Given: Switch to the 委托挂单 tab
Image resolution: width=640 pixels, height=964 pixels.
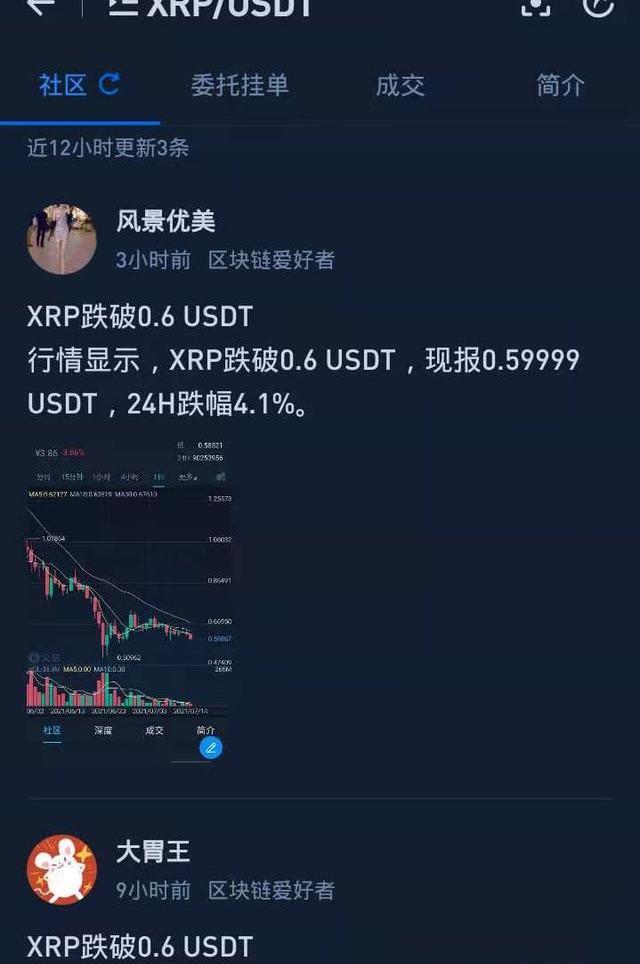Looking at the screenshot, I should pyautogui.click(x=240, y=85).
